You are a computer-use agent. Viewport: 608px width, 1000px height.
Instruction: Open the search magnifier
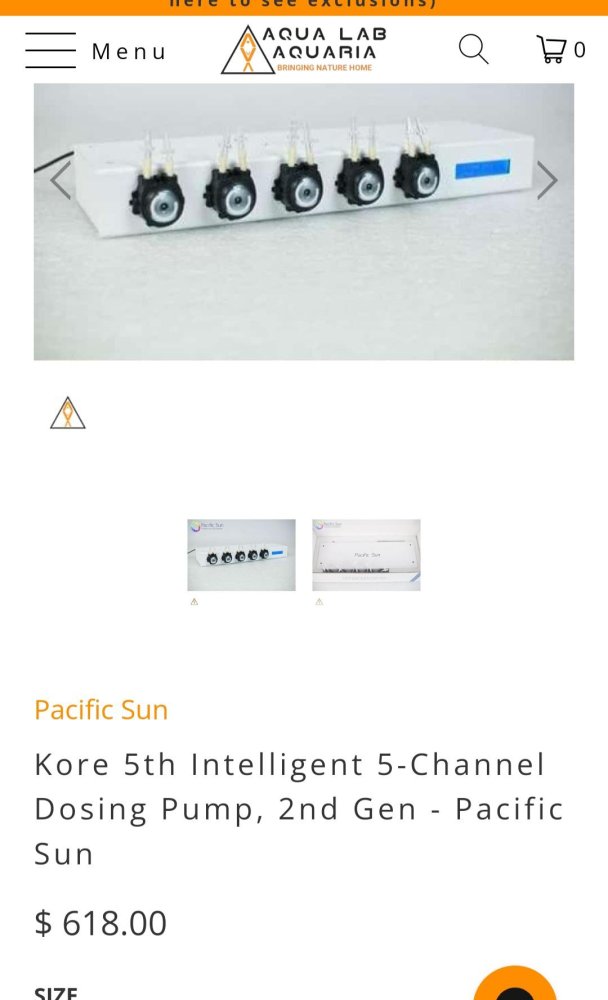(473, 49)
